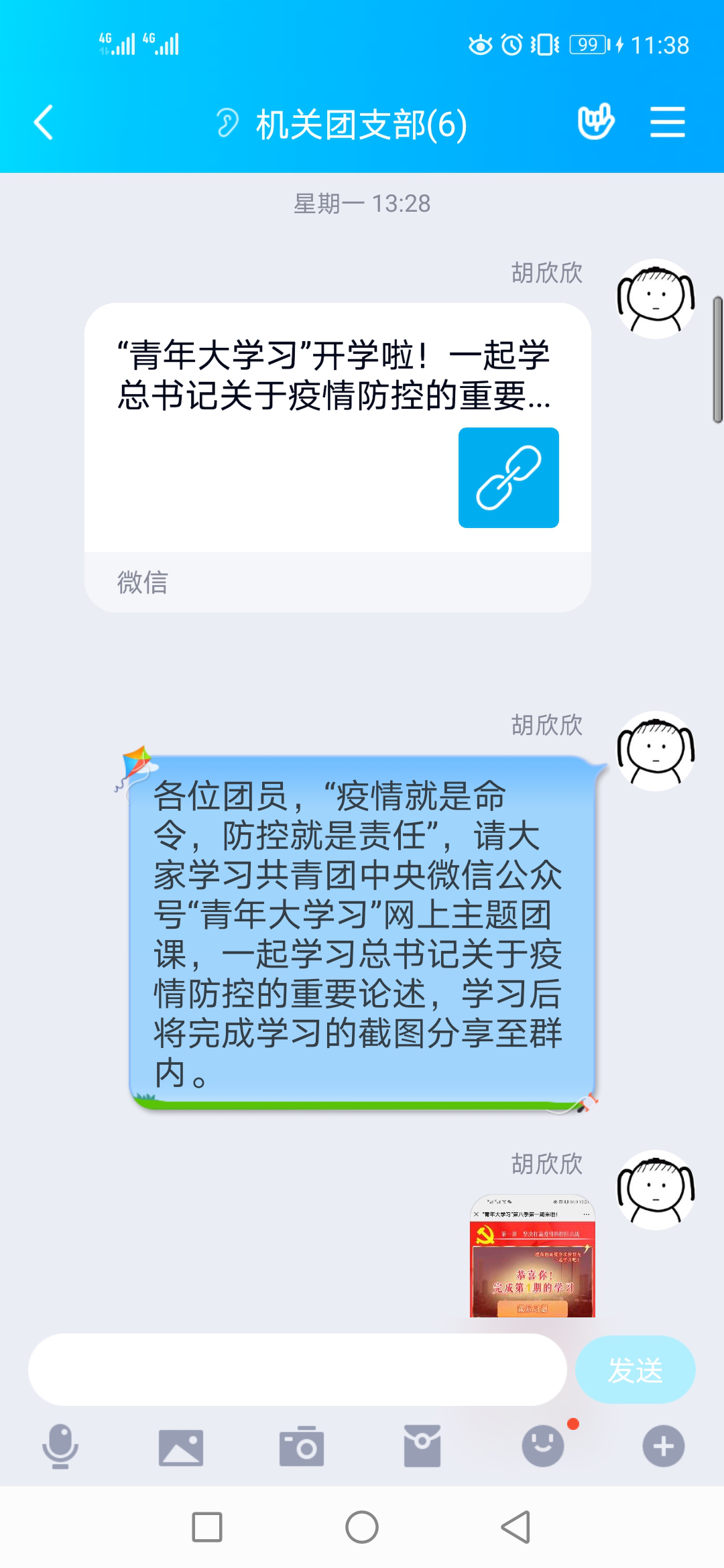Show recent apps
The width and height of the screenshot is (724, 1568).
[x=207, y=1528]
